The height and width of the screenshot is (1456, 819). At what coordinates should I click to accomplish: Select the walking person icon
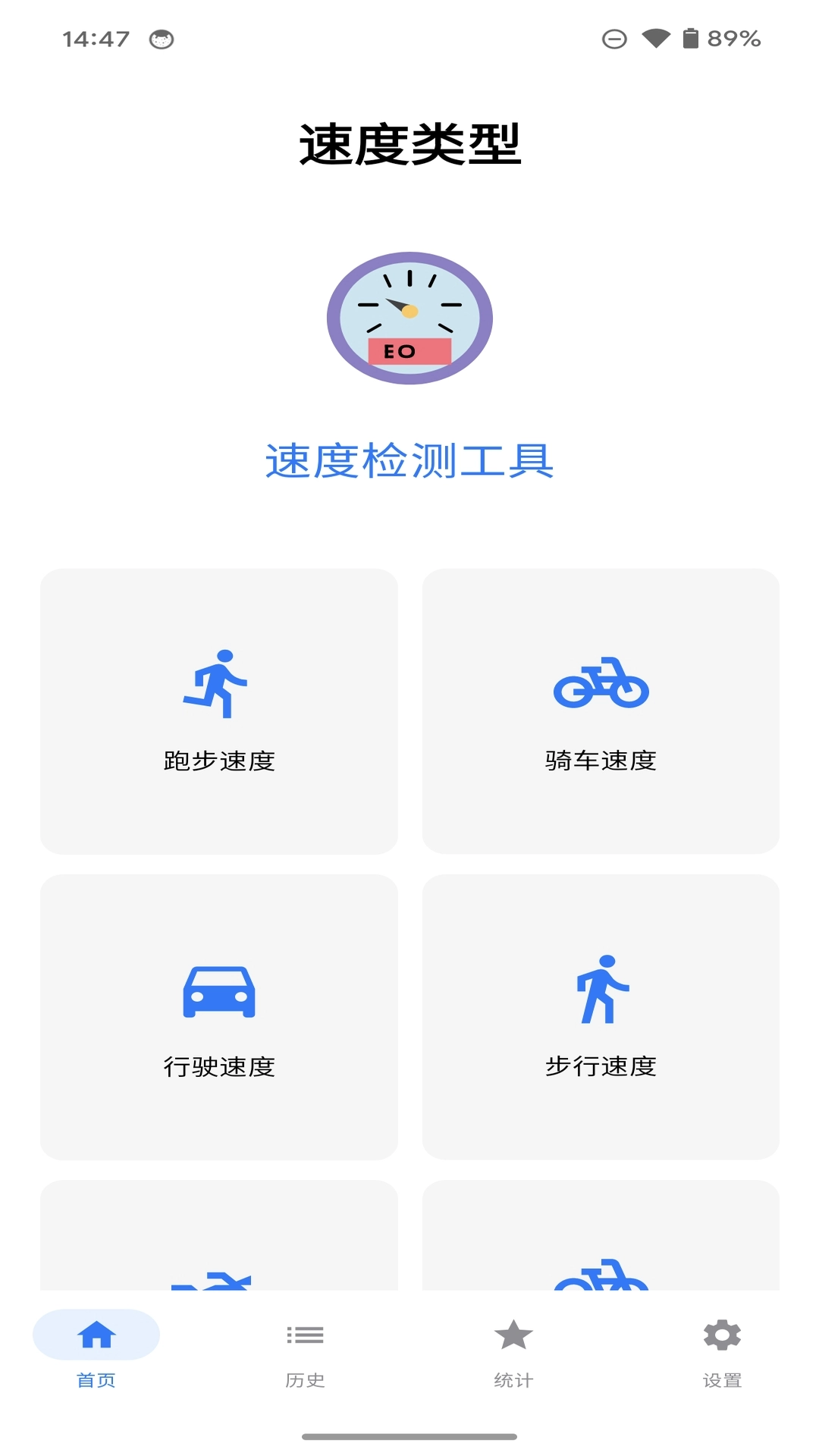[603, 990]
